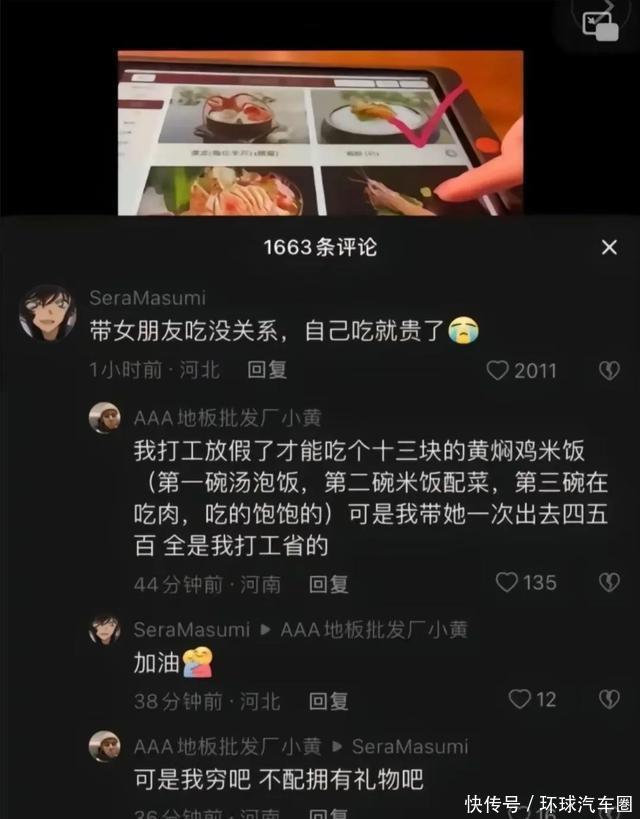Like the 加油 reply with 12 likes
The image size is (640, 819).
[x=519, y=699]
